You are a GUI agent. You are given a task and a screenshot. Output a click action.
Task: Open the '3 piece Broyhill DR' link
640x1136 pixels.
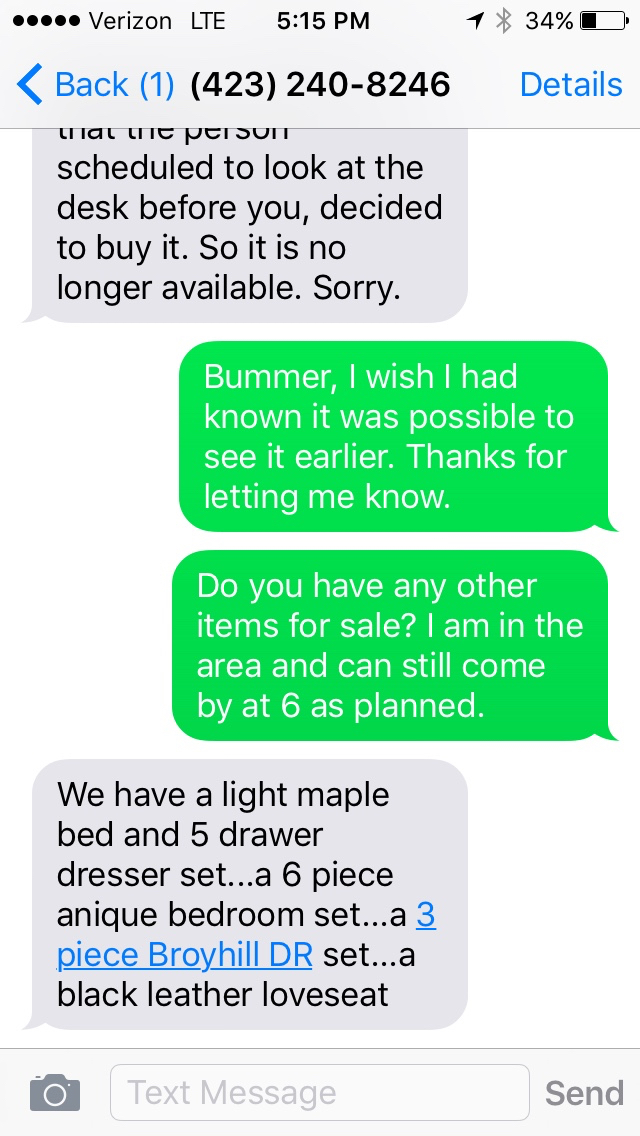[185, 955]
